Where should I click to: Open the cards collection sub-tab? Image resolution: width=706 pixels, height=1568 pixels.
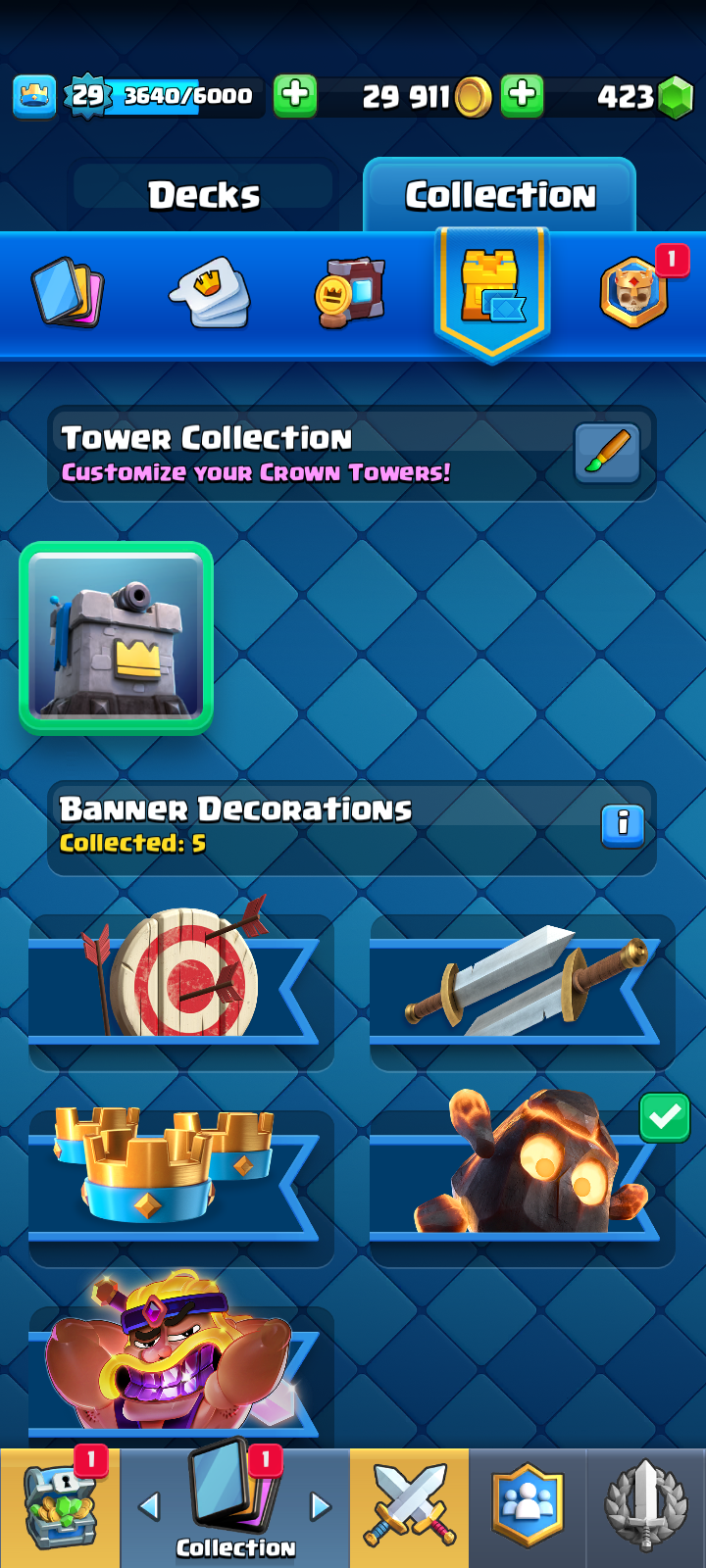coord(68,292)
